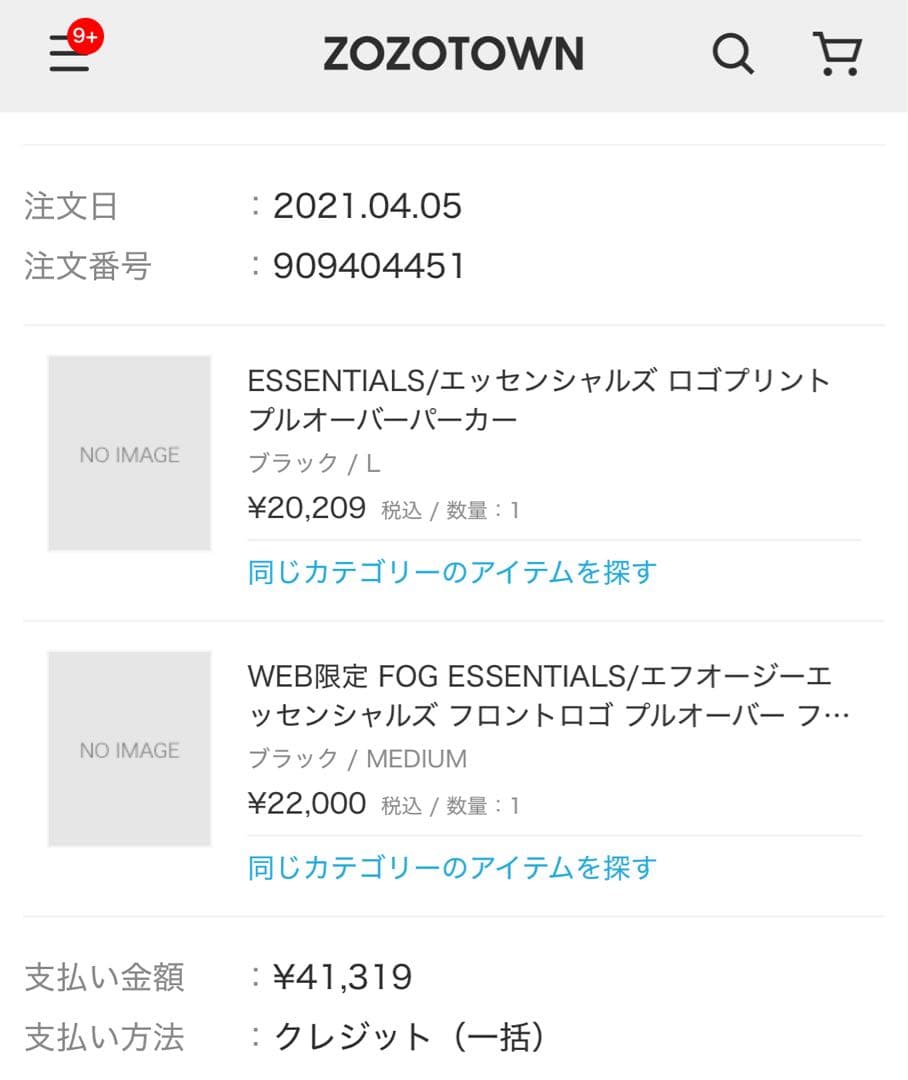Image resolution: width=908 pixels, height=1080 pixels.
Task: Return home by tapping the ZOZOTOWN header logo
Action: (452, 54)
